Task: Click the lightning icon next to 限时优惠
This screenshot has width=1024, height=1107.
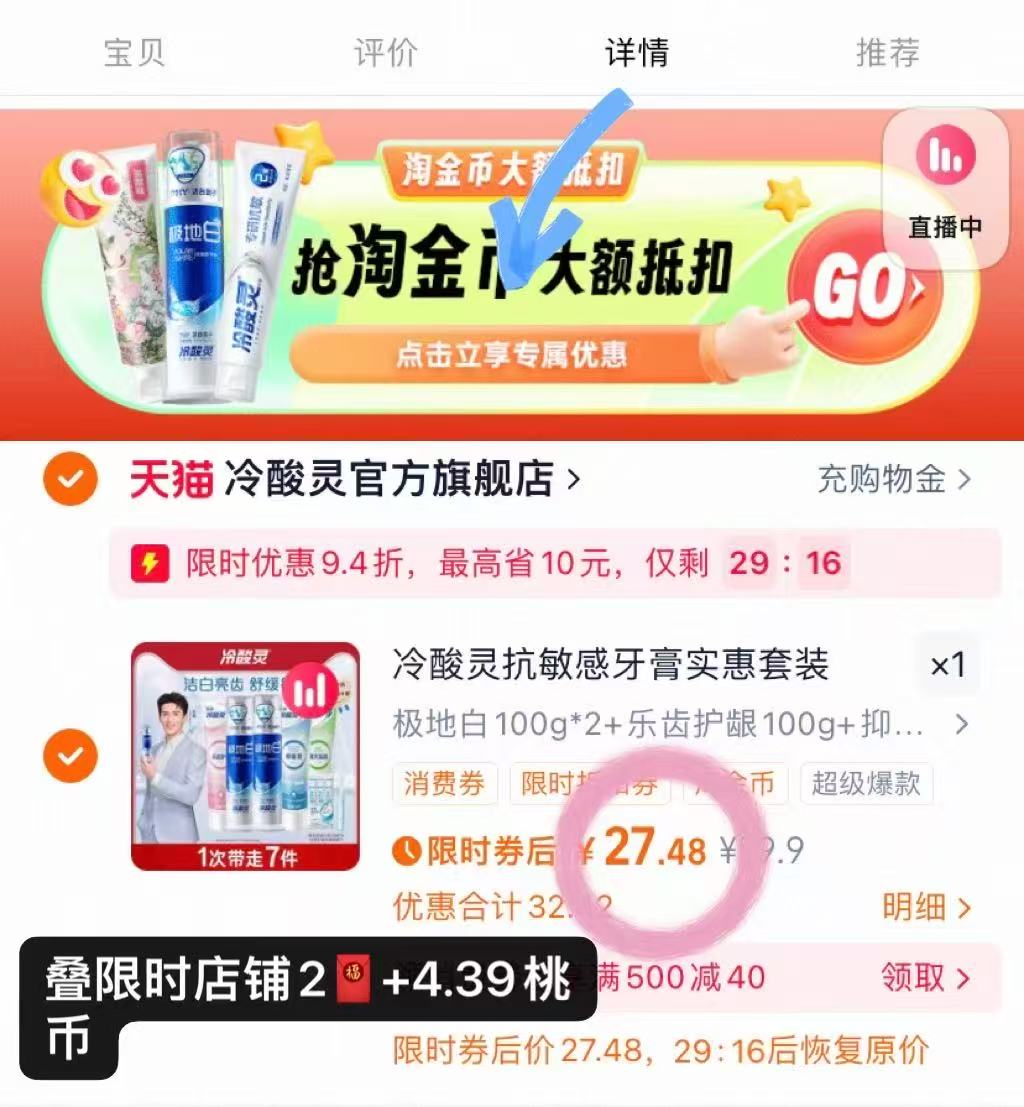Action: point(148,564)
